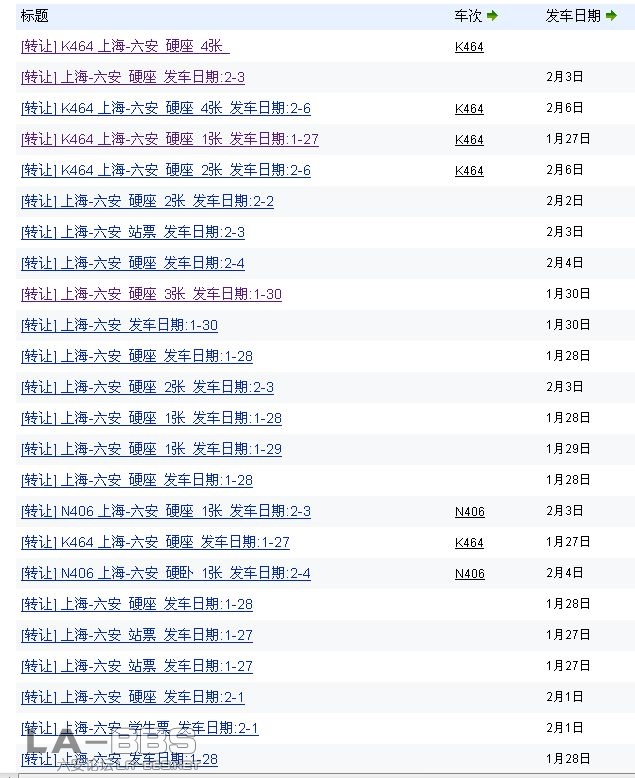
Task: Open the N406 硬卧 1张 2-4 listing
Action: (165, 573)
